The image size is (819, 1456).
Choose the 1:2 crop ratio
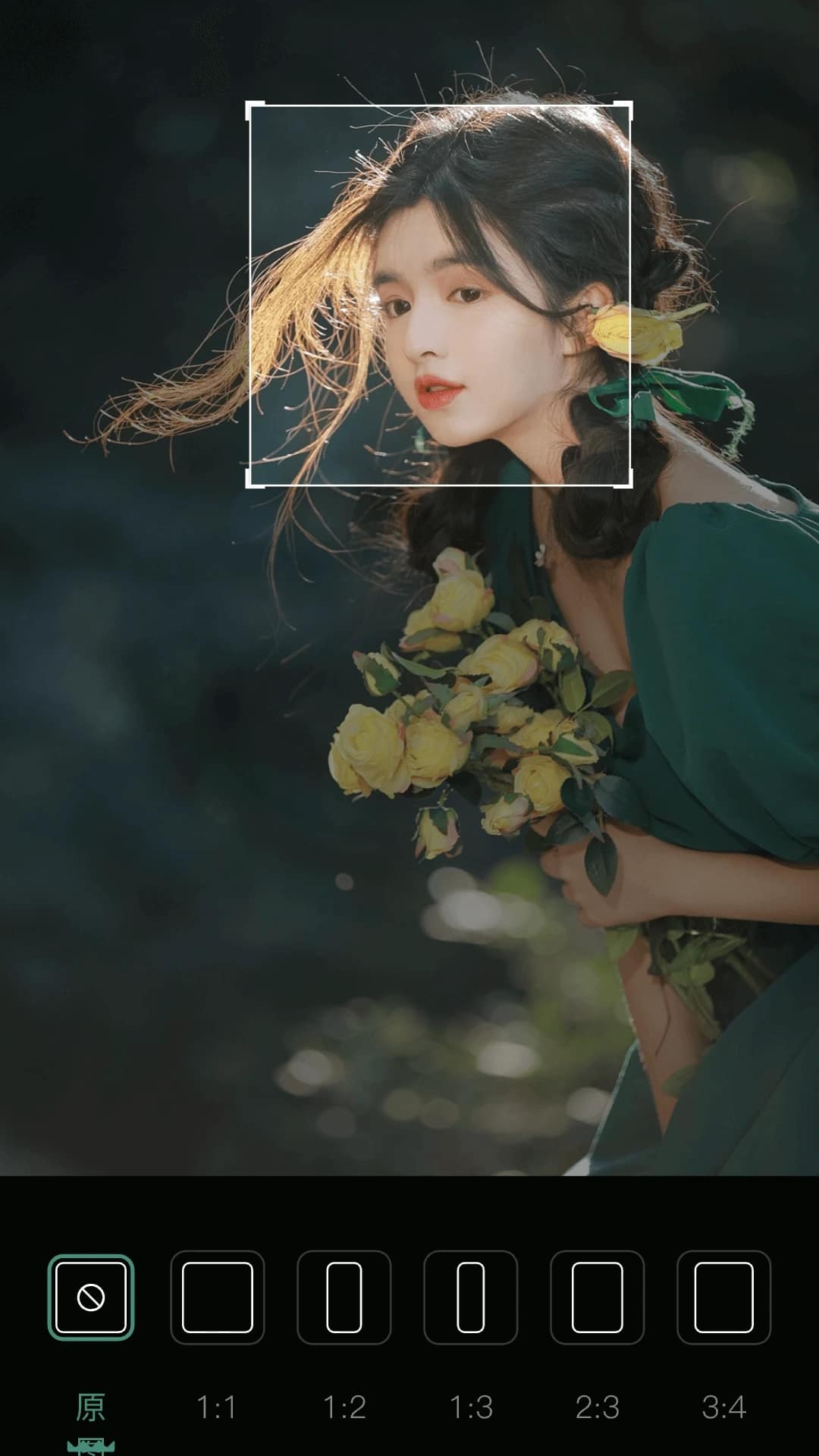pyautogui.click(x=344, y=1297)
